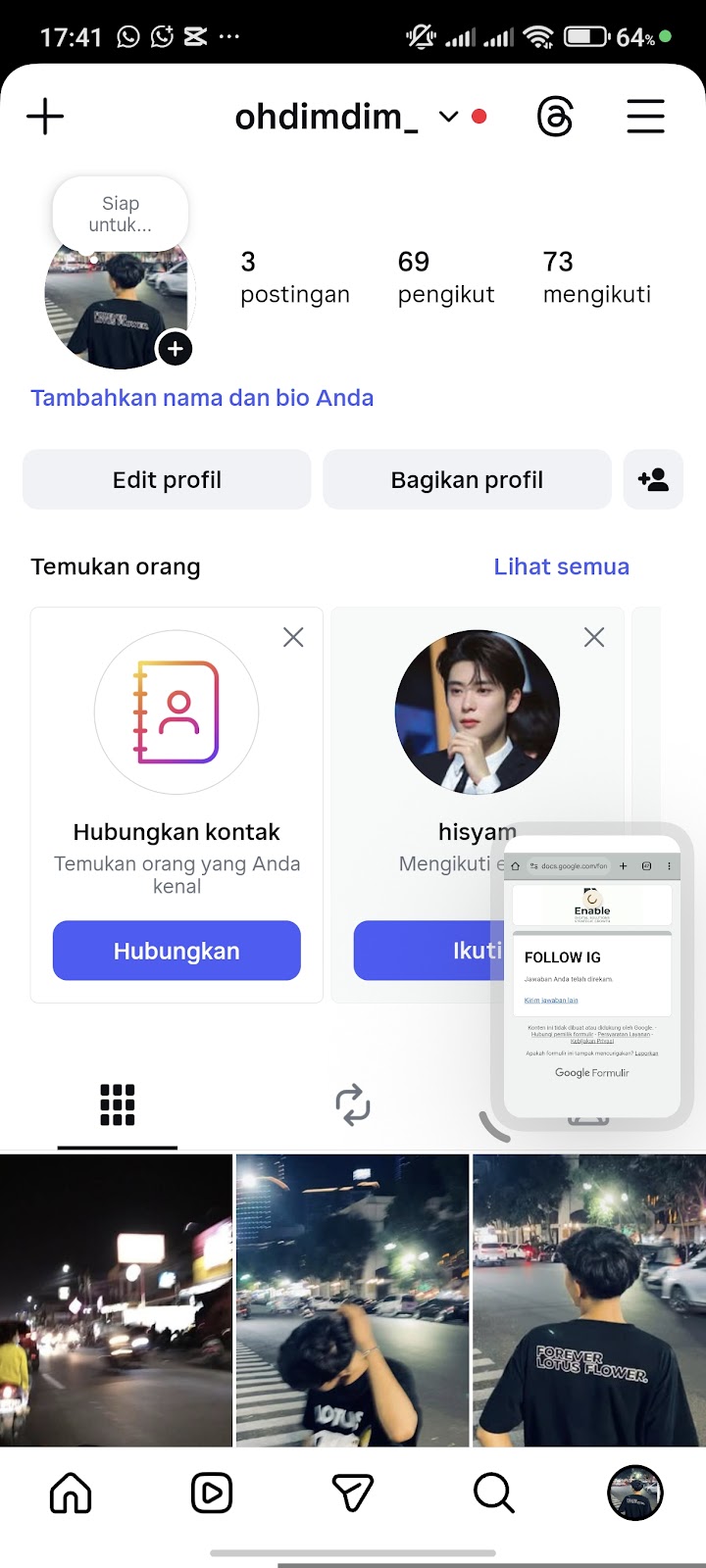The width and height of the screenshot is (706, 1568).
Task: Open the Threads icon
Action: click(x=555, y=117)
